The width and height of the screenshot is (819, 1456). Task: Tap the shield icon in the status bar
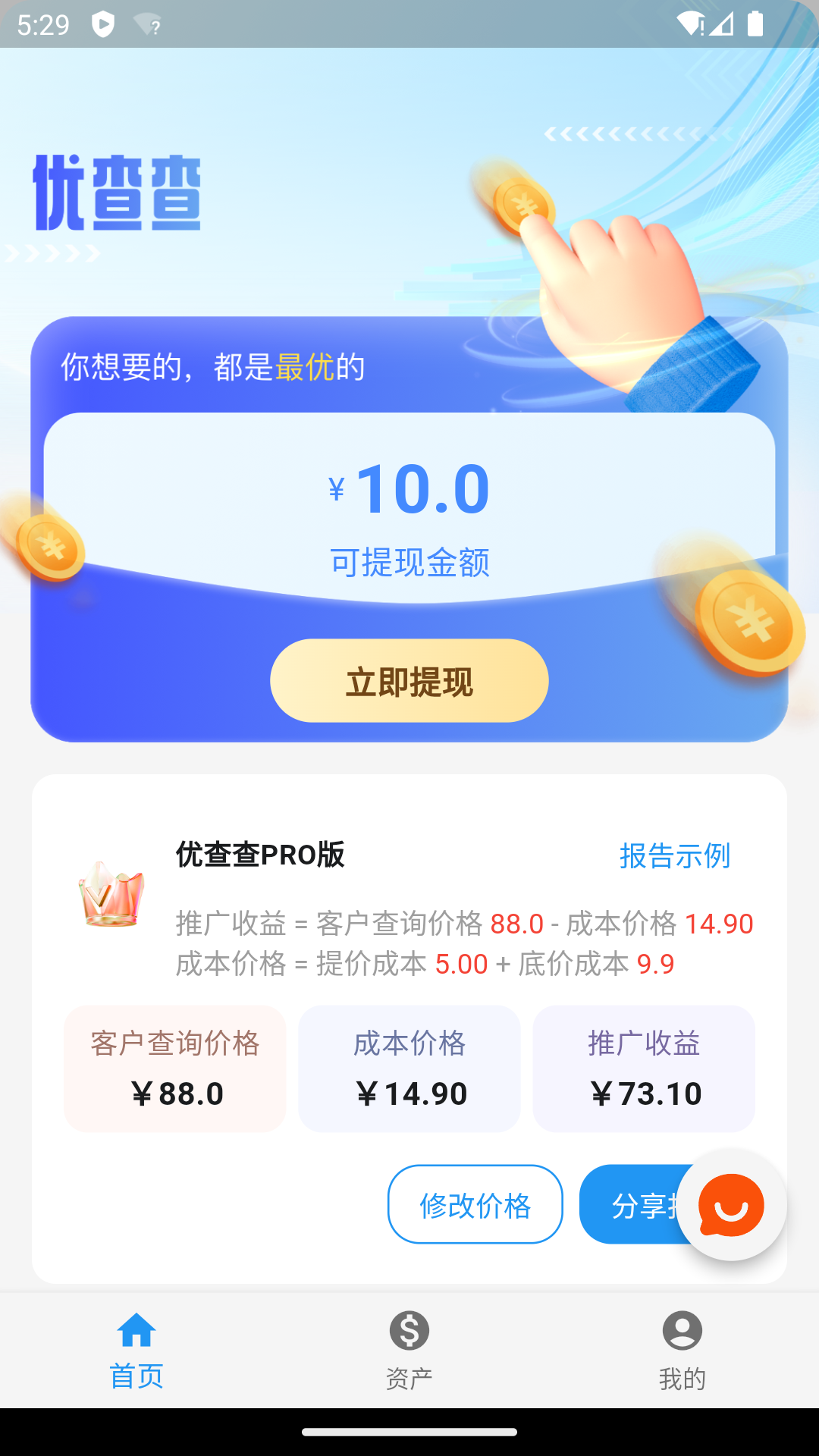[x=101, y=24]
